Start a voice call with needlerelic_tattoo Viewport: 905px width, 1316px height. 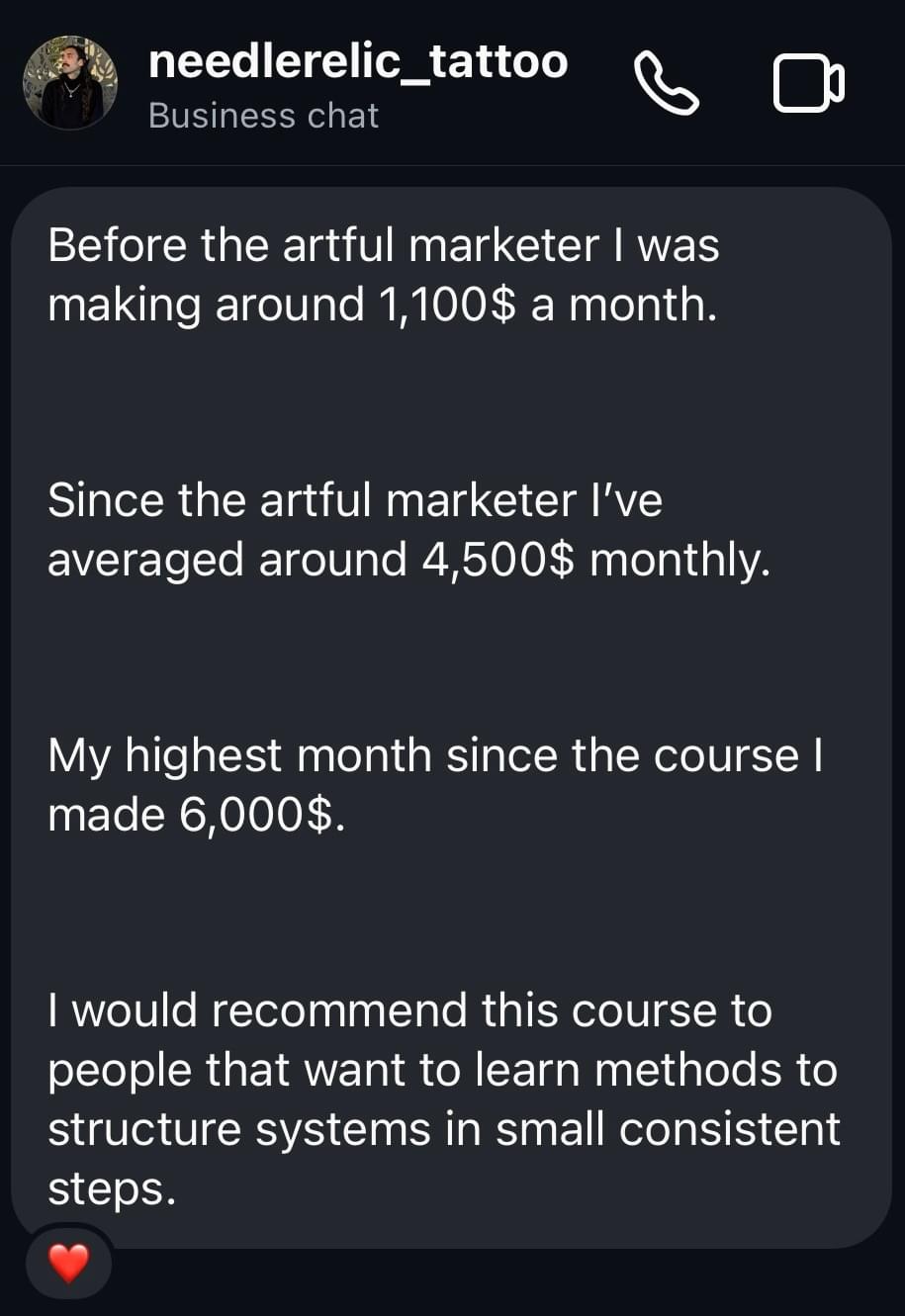666,84
